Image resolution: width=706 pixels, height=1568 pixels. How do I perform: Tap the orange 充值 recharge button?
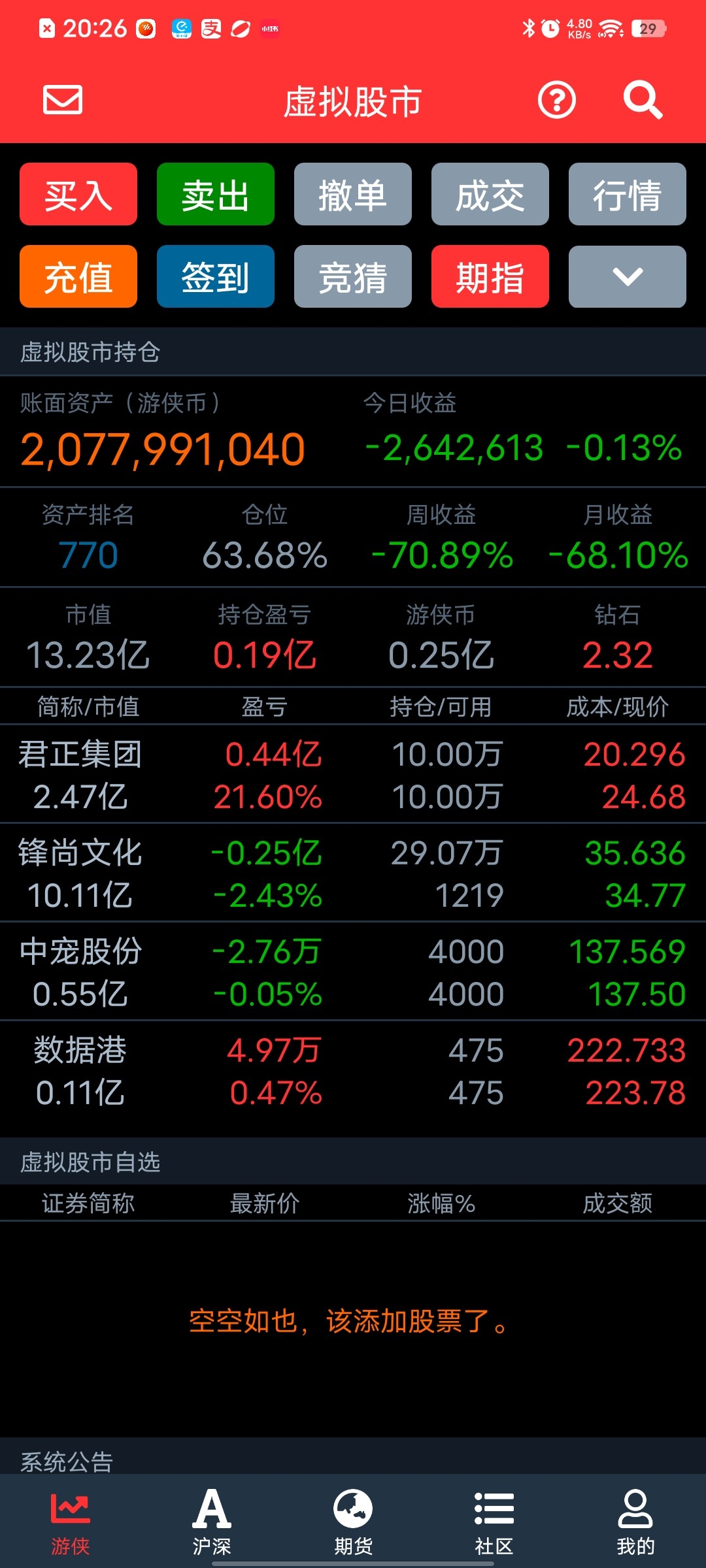click(78, 276)
